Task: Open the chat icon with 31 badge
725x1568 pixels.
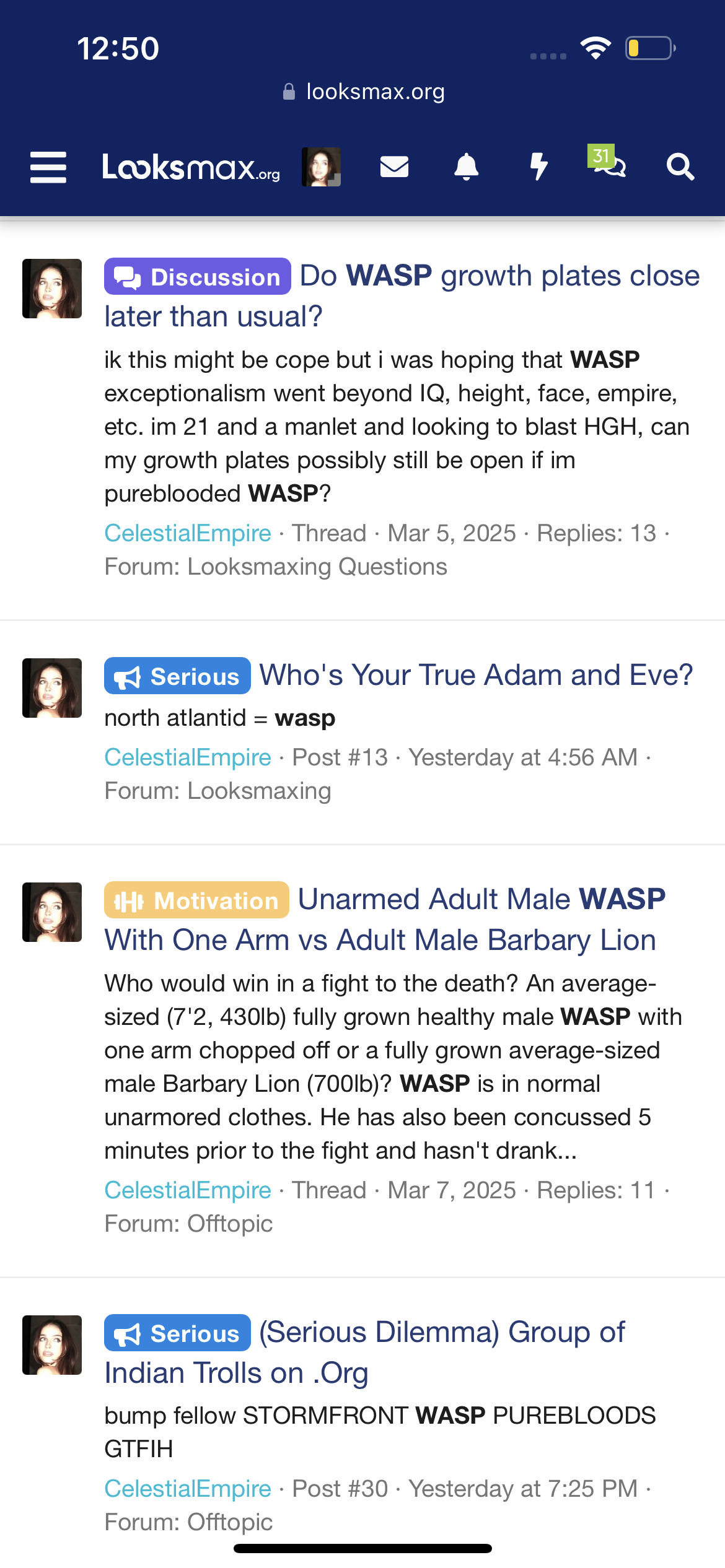Action: point(609,163)
